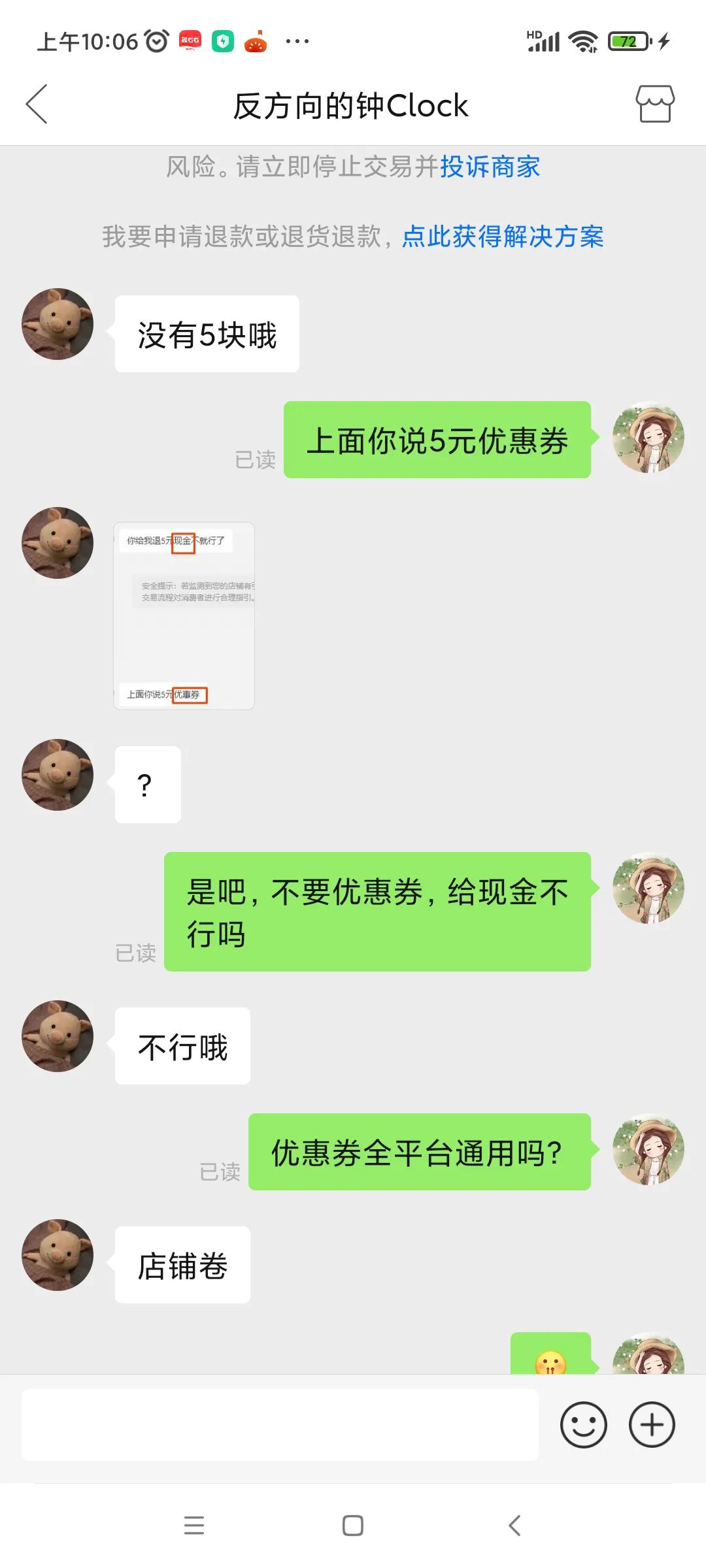This screenshot has height=1568, width=706.
Task: Tap the message bubble saying 不行哦
Action: pos(182,1046)
